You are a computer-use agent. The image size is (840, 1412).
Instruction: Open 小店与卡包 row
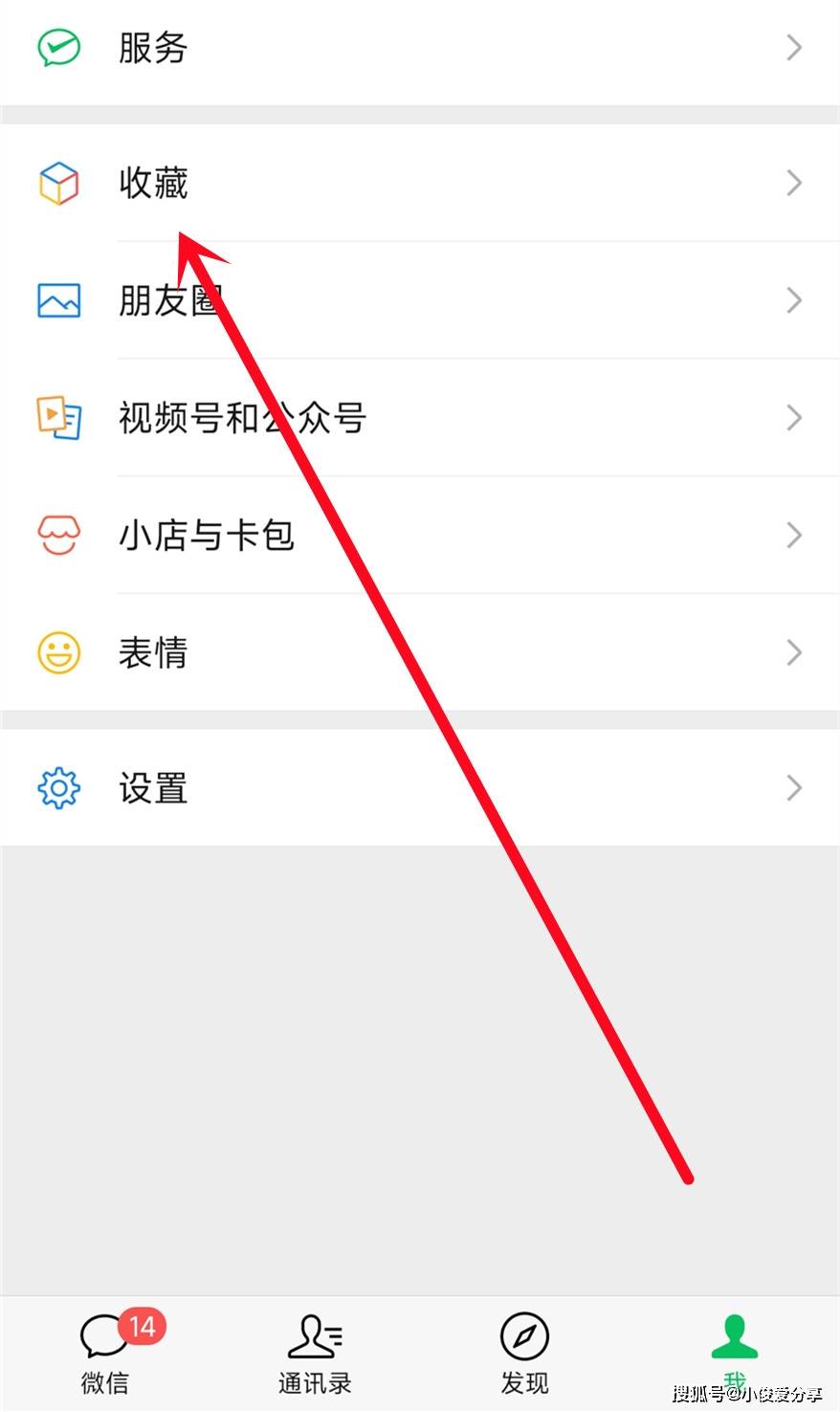(206, 536)
